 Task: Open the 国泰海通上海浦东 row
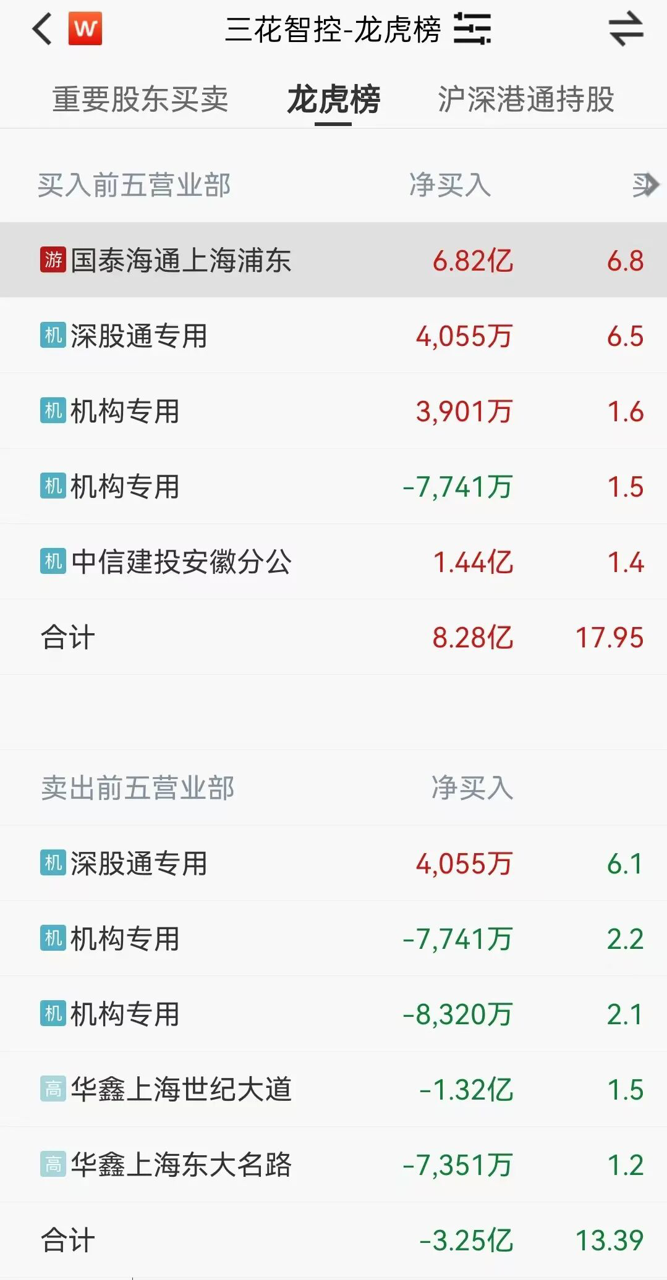180,261
